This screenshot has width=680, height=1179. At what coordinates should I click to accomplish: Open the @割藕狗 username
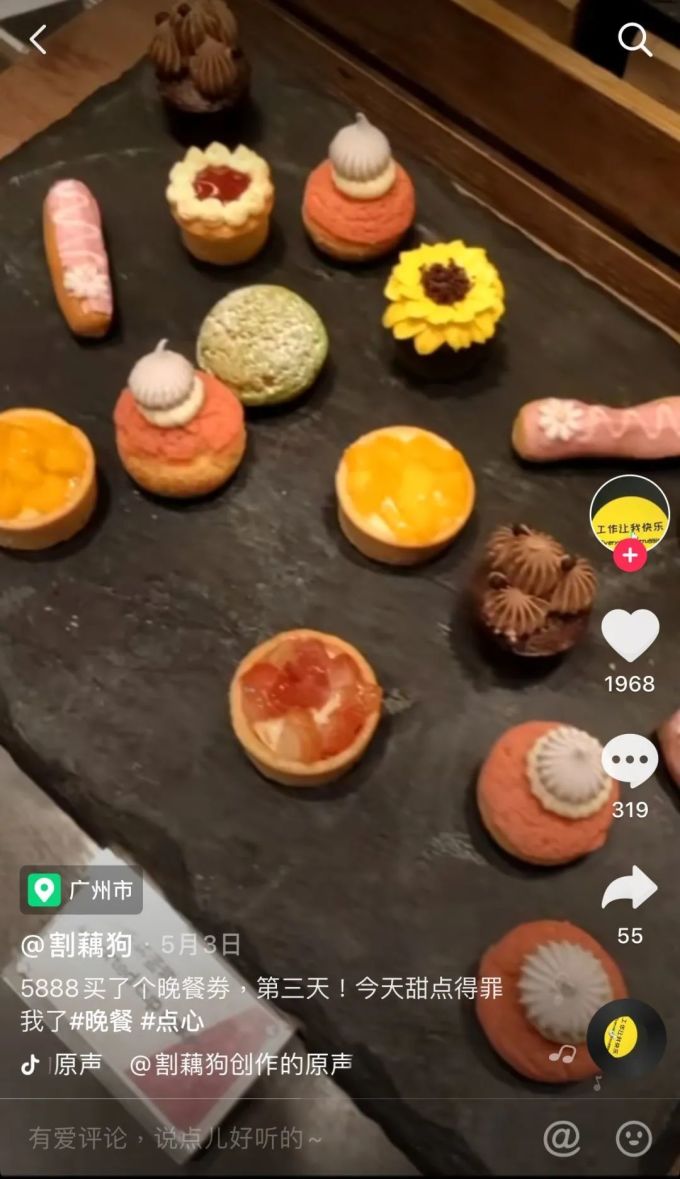(78, 944)
